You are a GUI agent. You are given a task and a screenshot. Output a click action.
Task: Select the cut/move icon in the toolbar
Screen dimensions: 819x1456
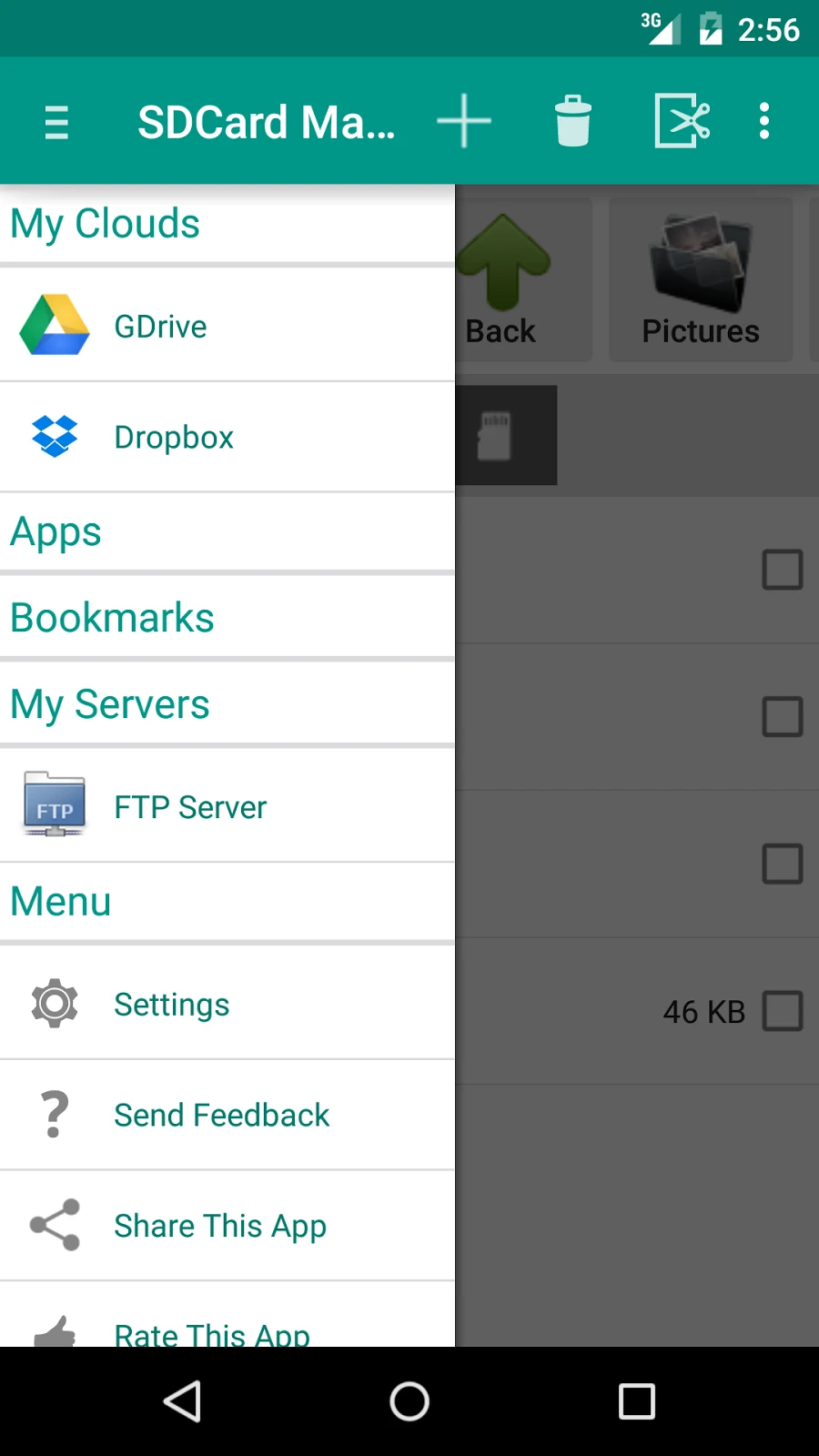pos(680,119)
